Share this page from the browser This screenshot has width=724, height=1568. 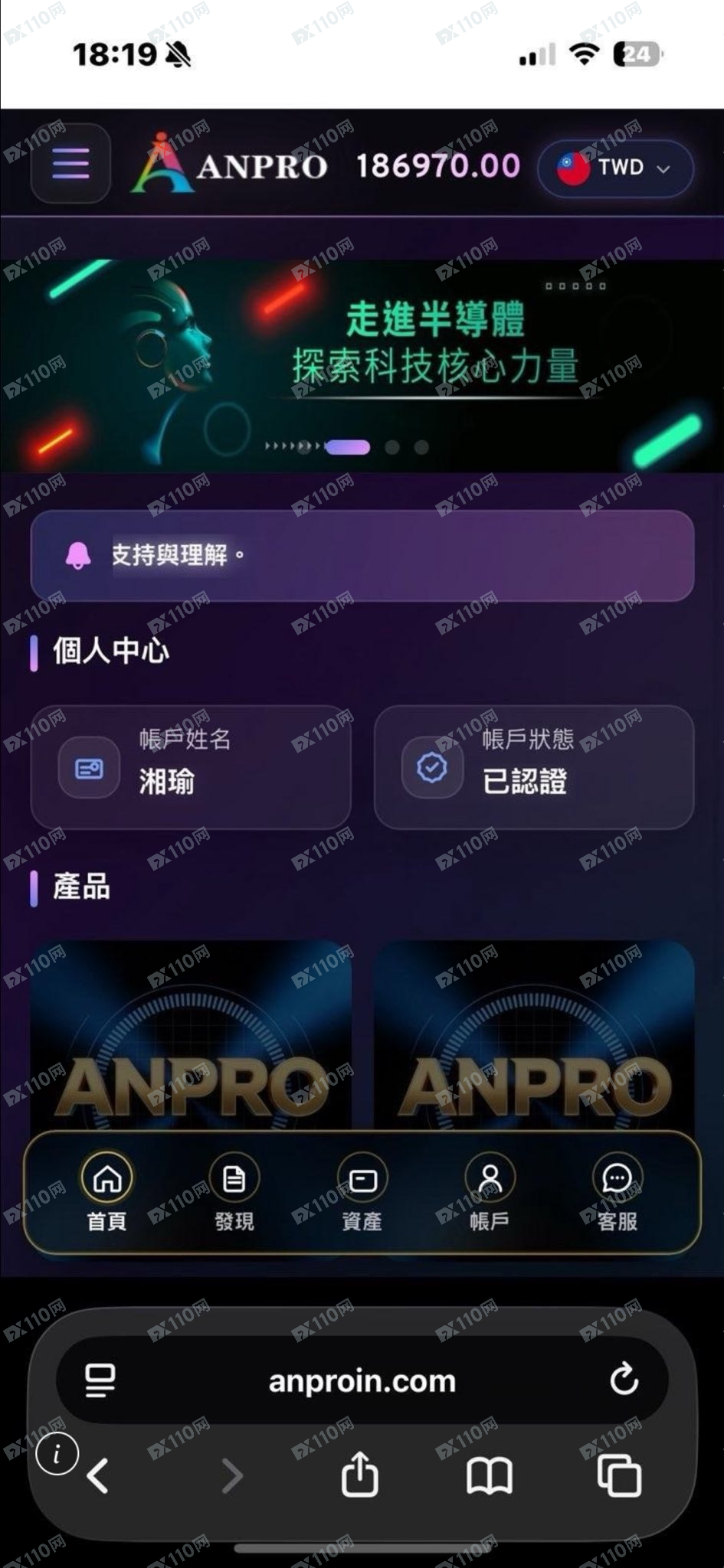pos(359,1475)
